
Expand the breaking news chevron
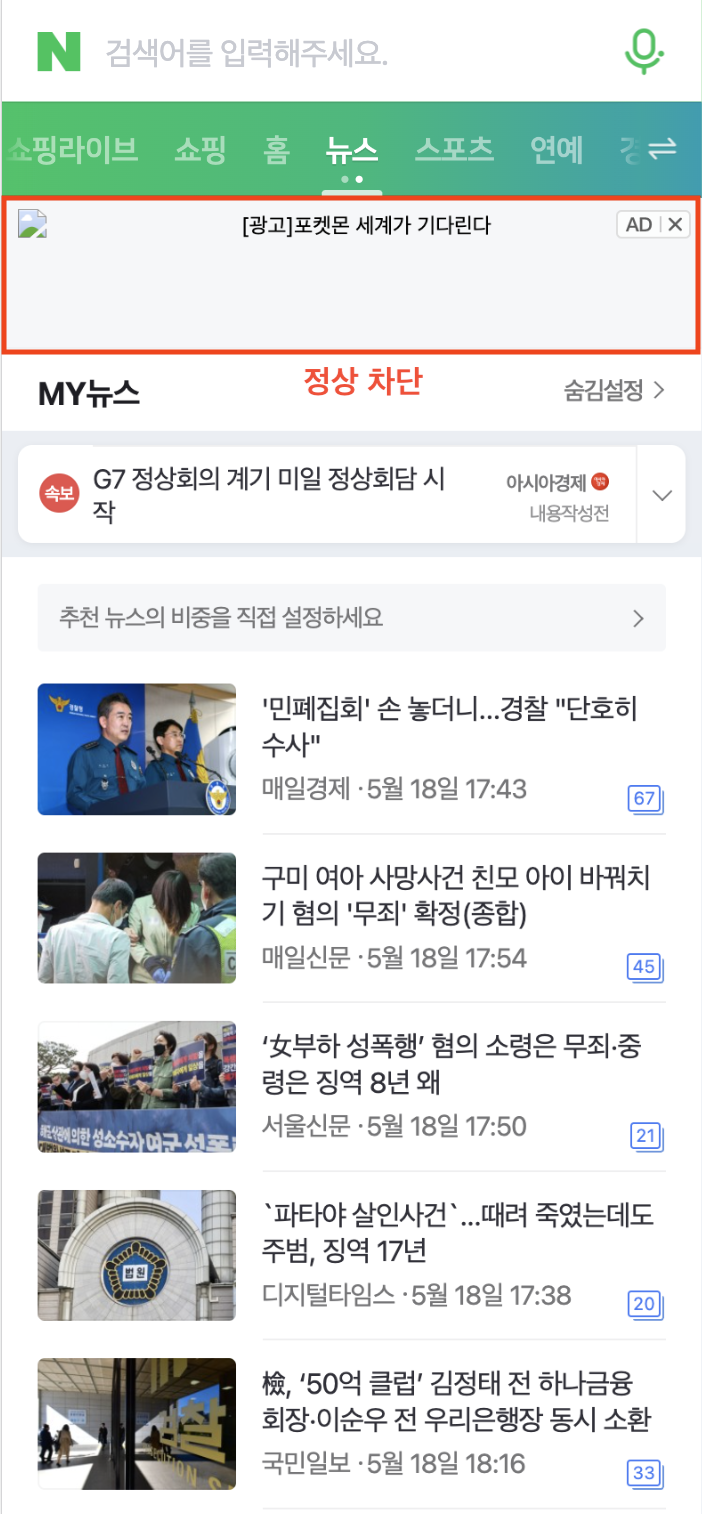(661, 495)
